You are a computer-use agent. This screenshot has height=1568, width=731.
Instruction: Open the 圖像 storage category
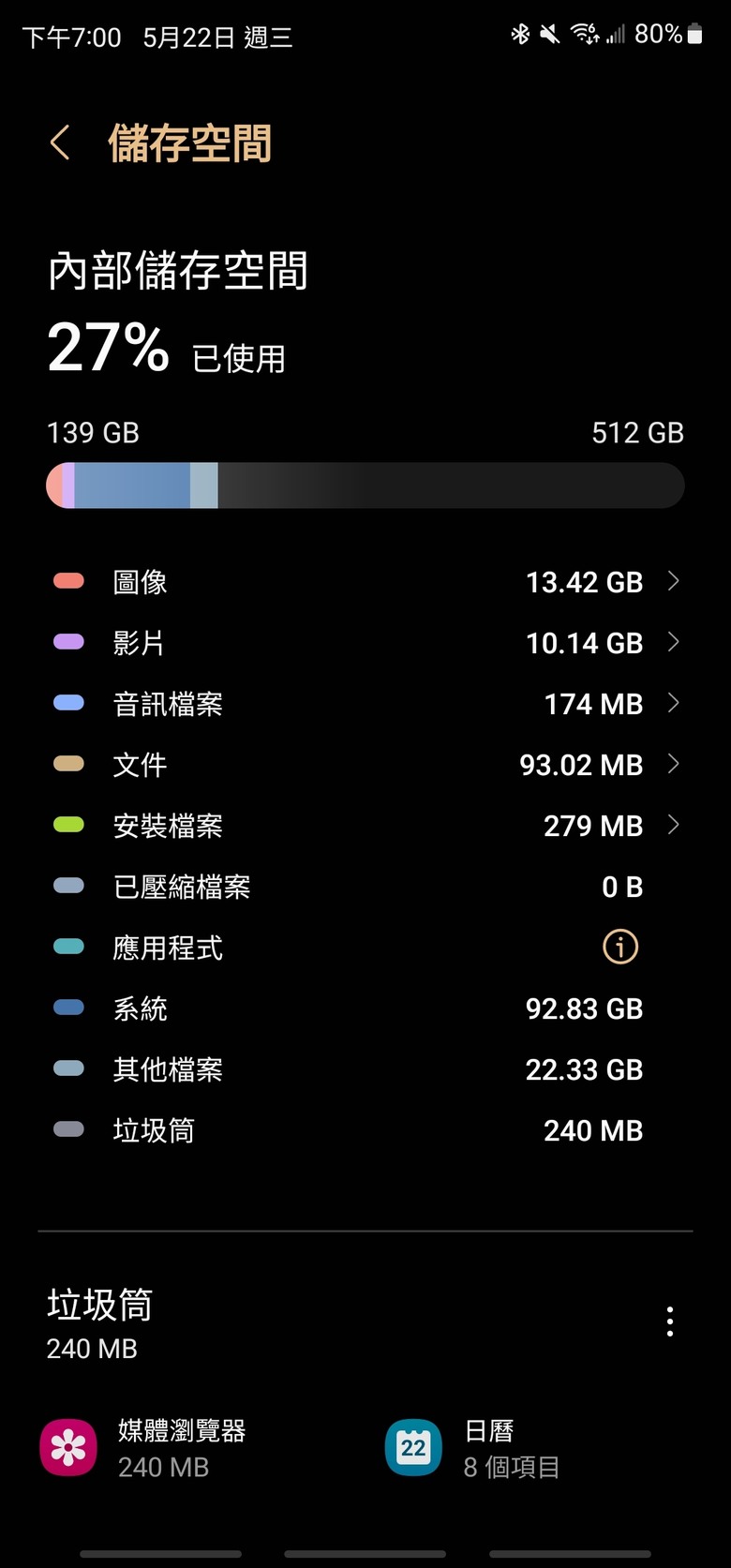click(365, 582)
